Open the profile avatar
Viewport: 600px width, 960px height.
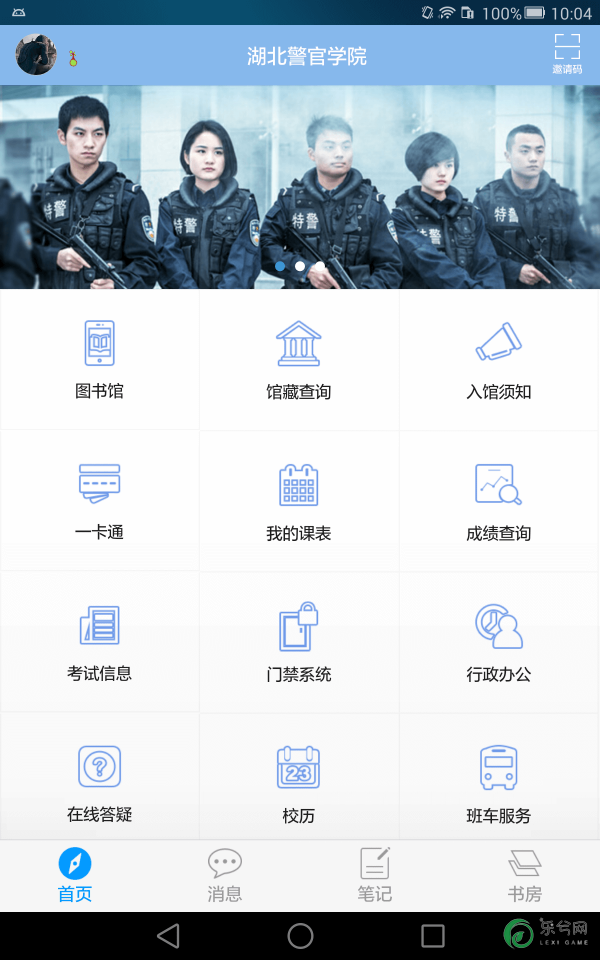click(36, 54)
